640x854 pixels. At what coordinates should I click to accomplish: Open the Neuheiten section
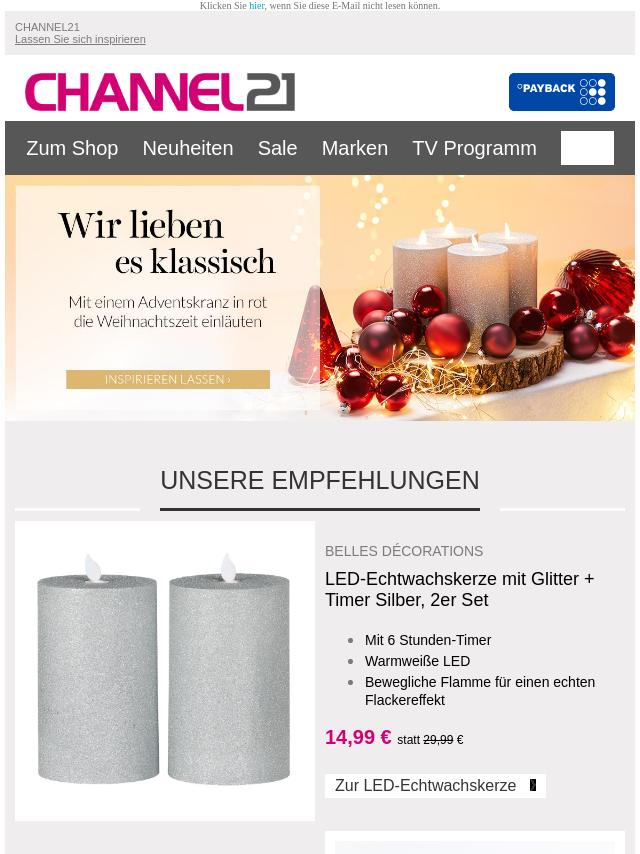(x=187, y=148)
